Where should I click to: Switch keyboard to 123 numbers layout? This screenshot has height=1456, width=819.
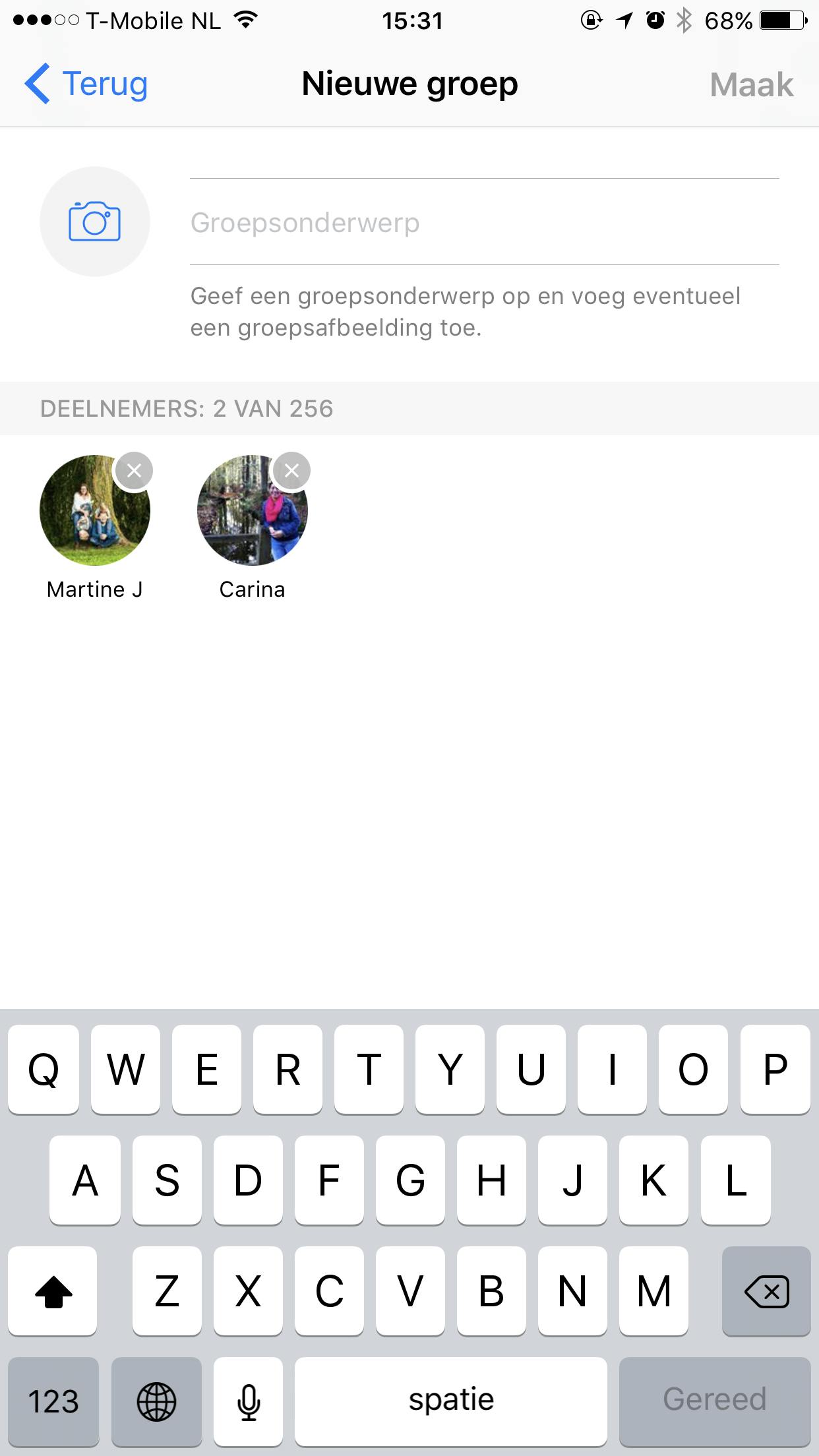coord(53,1401)
